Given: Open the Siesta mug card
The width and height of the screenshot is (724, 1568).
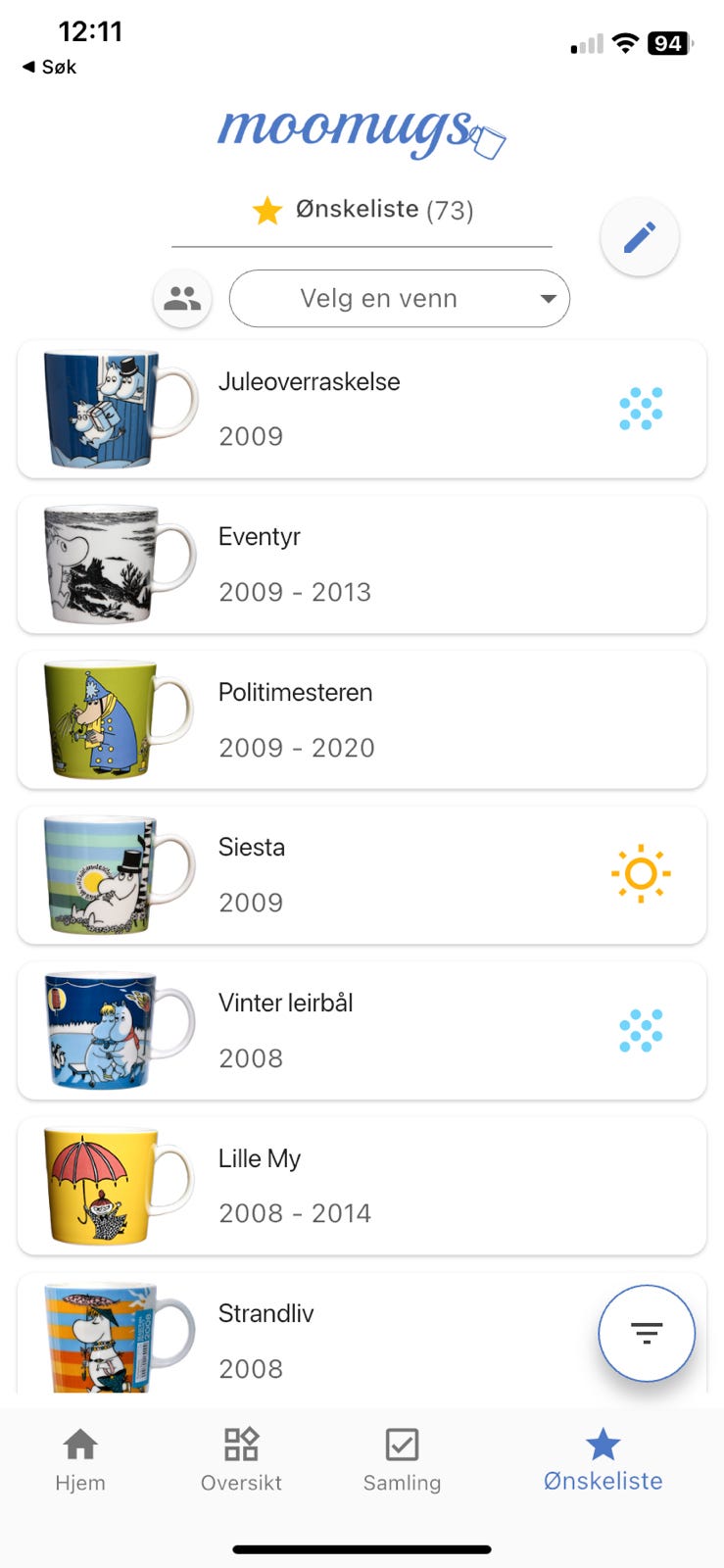Looking at the screenshot, I should coord(362,875).
